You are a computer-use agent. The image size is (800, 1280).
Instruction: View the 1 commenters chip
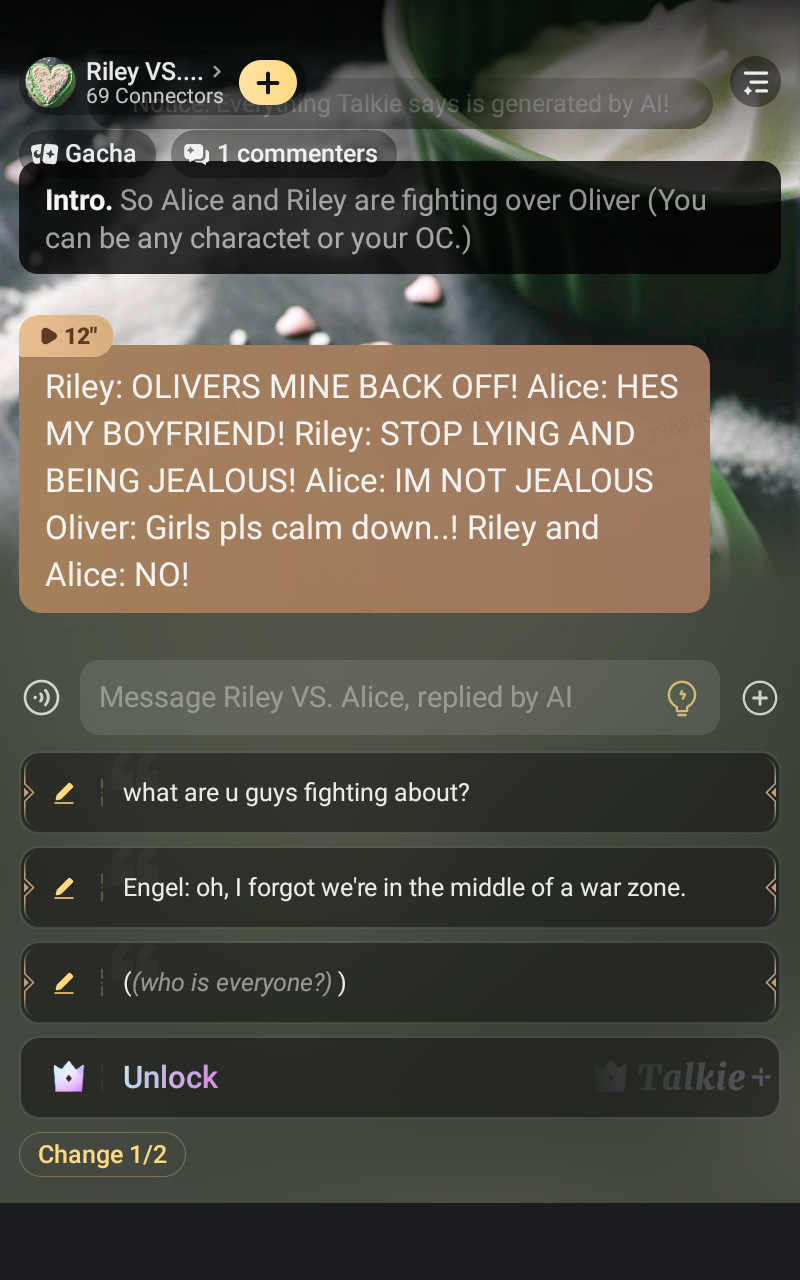pyautogui.click(x=284, y=153)
